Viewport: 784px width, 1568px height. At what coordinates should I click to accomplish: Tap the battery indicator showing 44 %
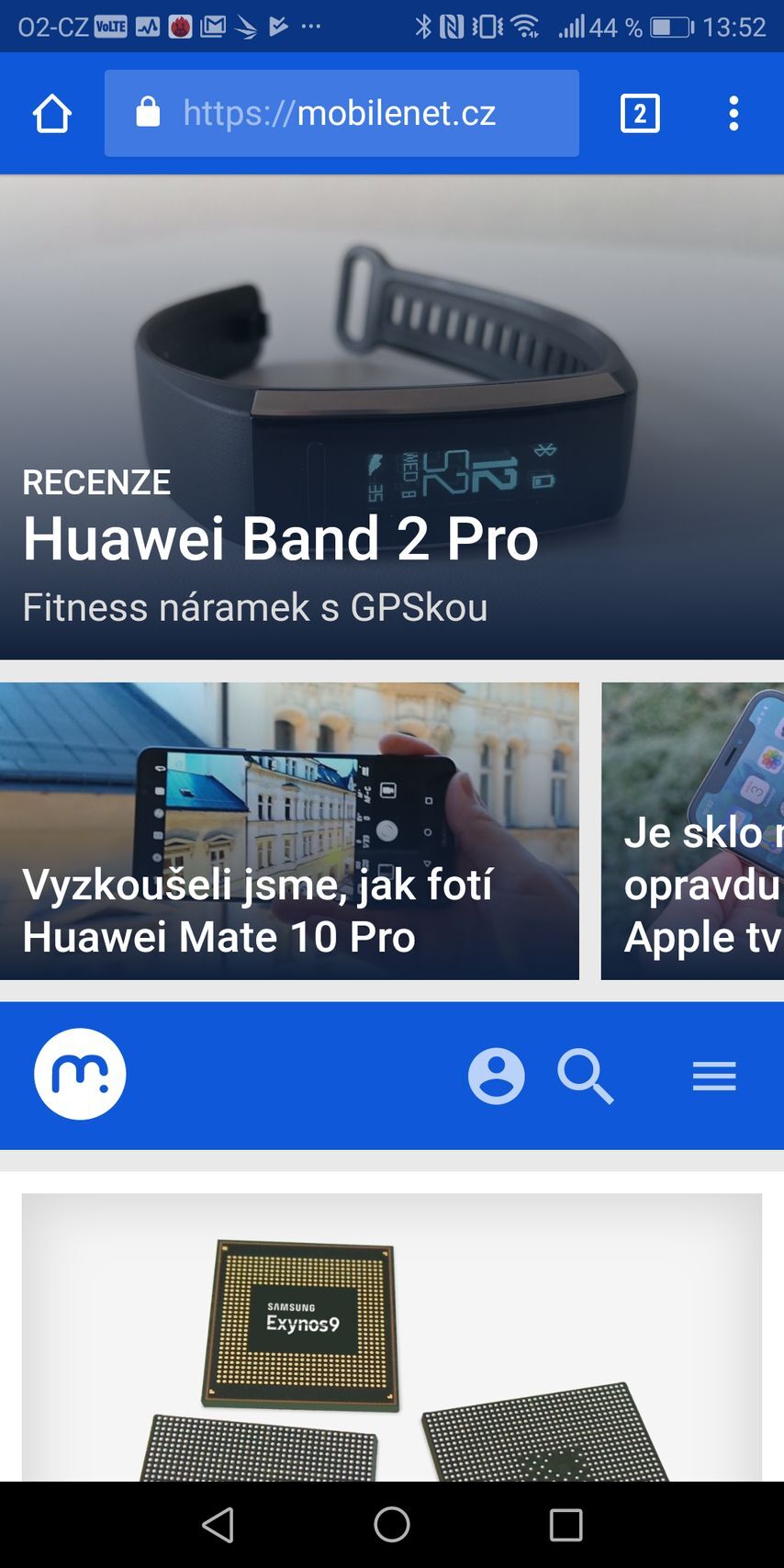point(663,28)
